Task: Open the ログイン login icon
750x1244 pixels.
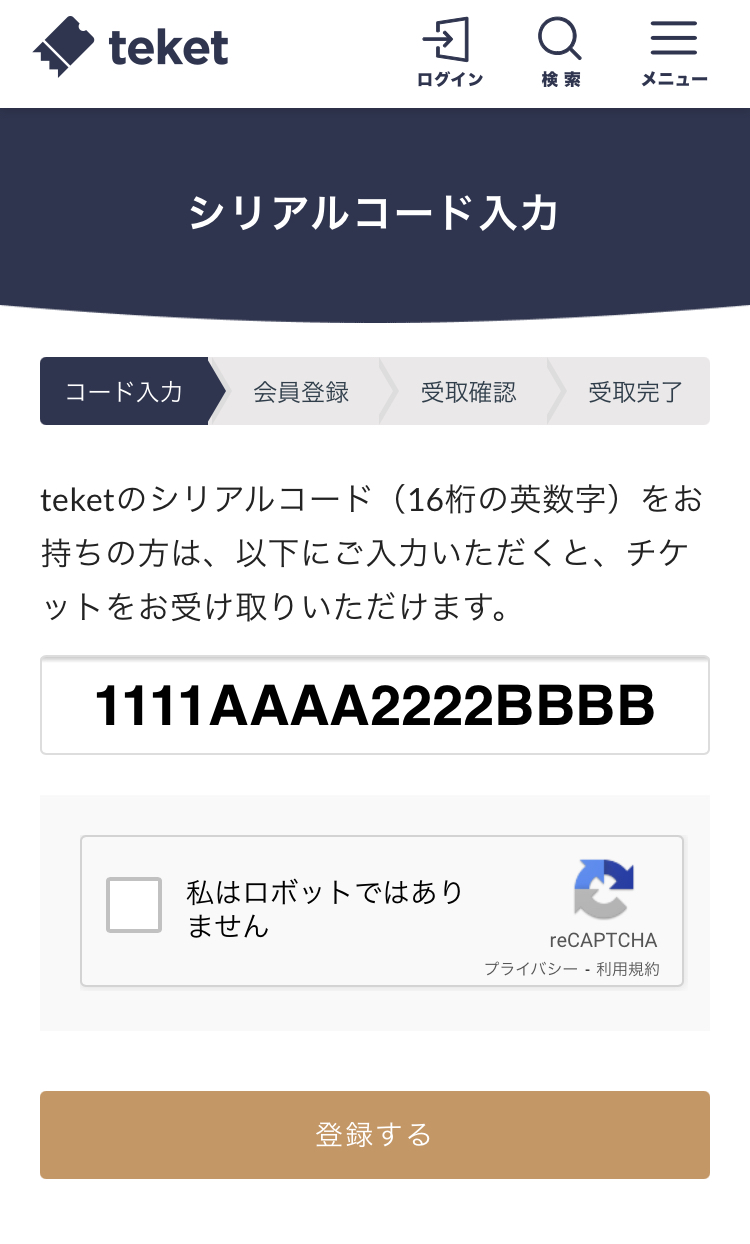Action: [449, 53]
